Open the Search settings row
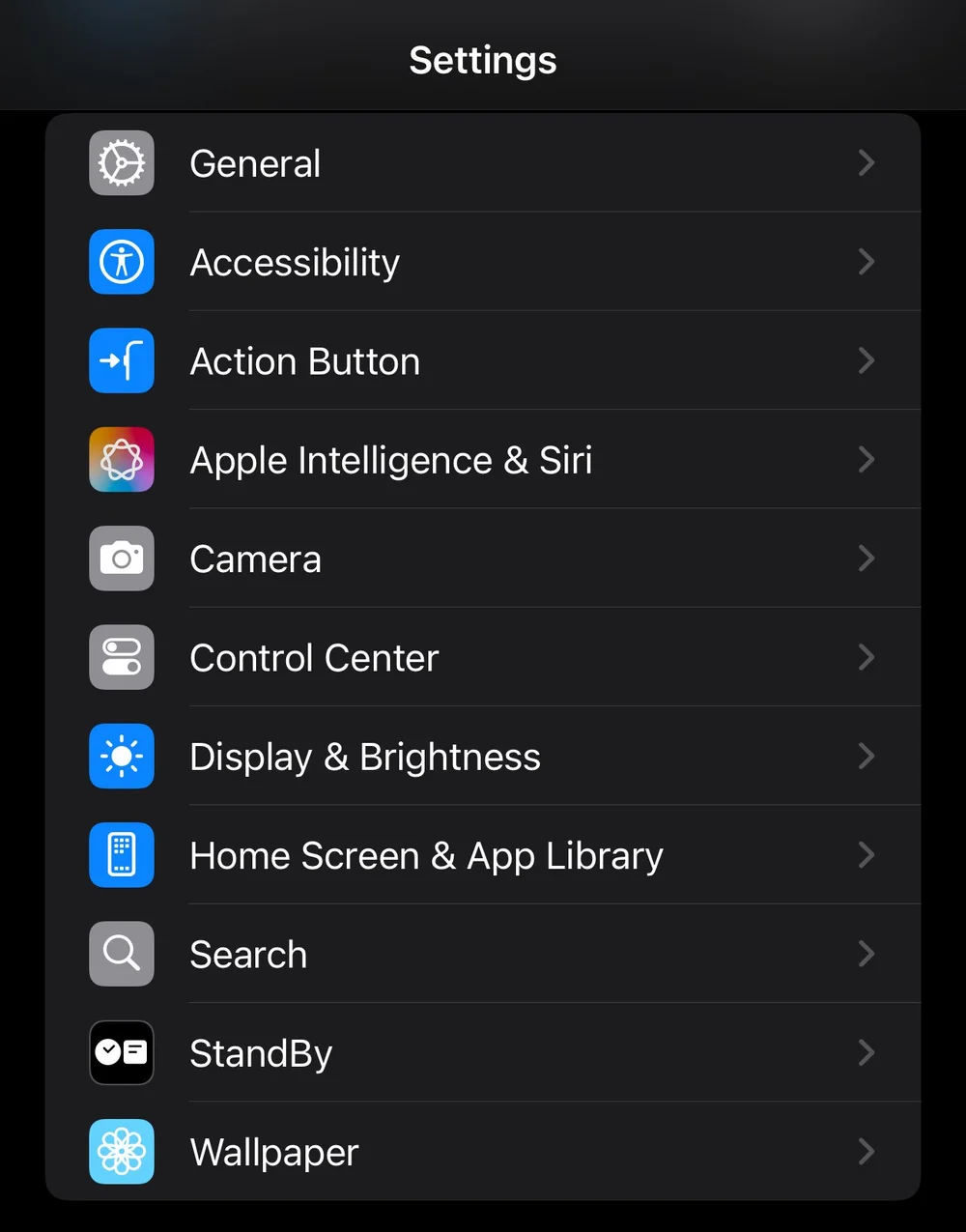This screenshot has height=1232, width=966. tap(483, 955)
